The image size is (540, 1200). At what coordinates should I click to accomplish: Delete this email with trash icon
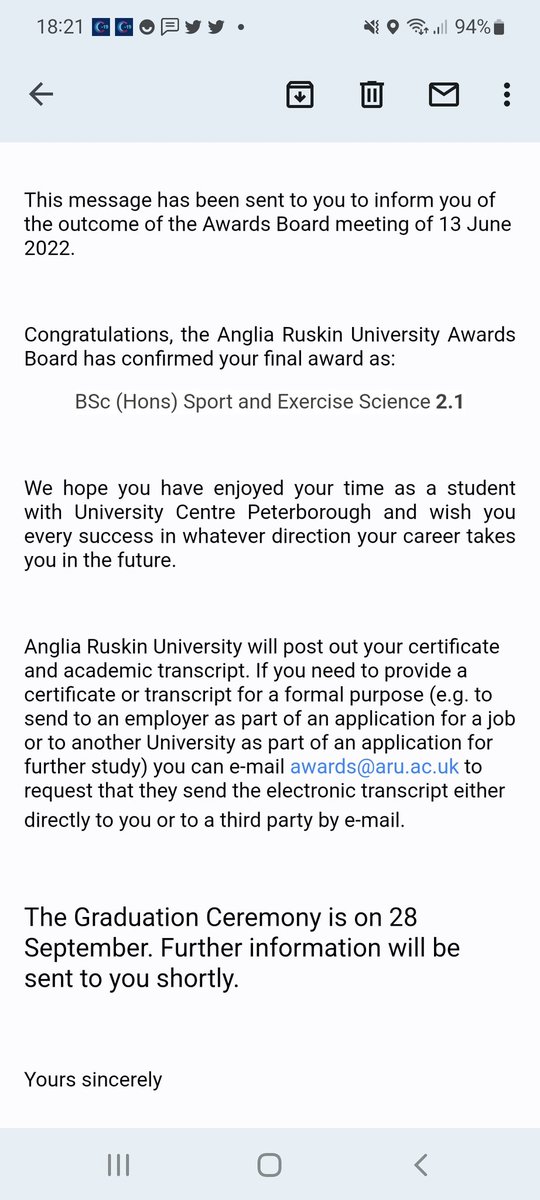click(371, 95)
